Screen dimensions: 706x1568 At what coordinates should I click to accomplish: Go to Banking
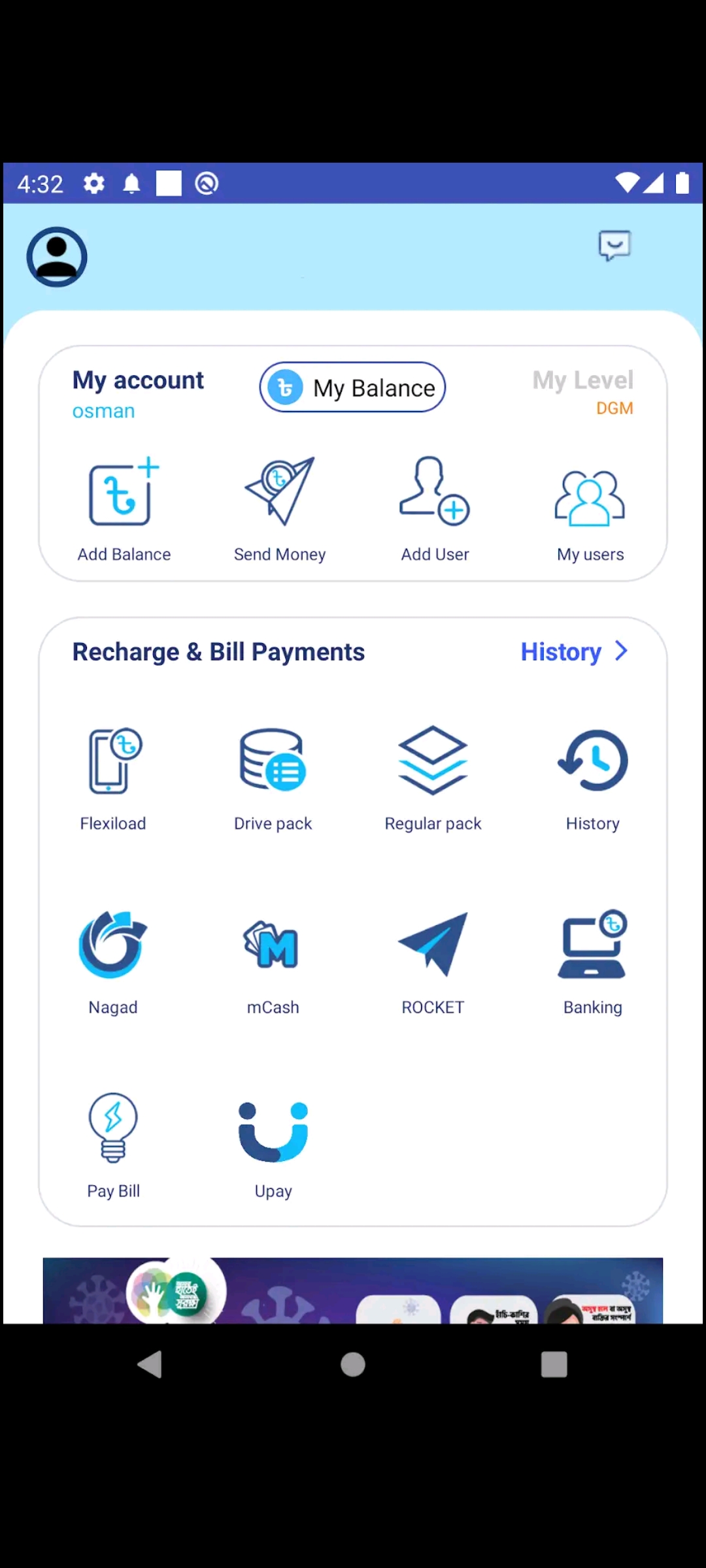593,963
